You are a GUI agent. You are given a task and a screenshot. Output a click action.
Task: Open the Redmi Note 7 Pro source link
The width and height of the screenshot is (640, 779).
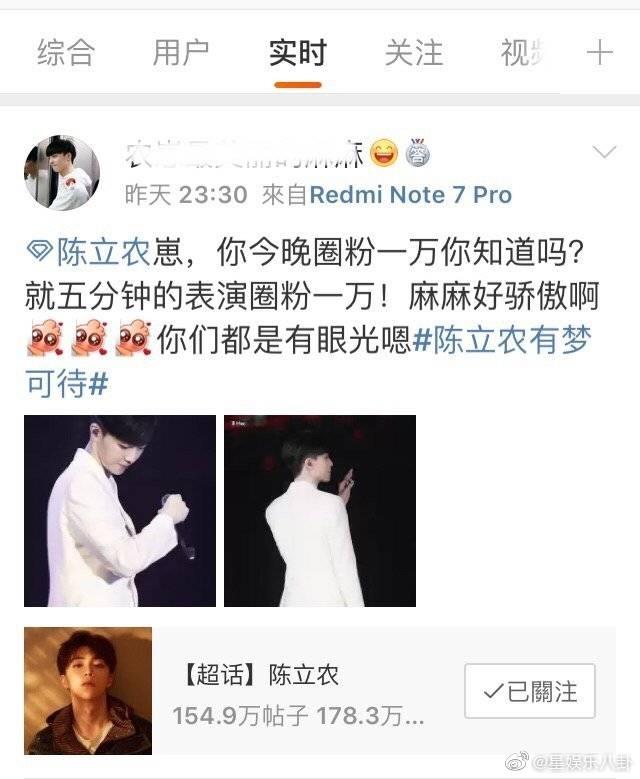tap(410, 194)
